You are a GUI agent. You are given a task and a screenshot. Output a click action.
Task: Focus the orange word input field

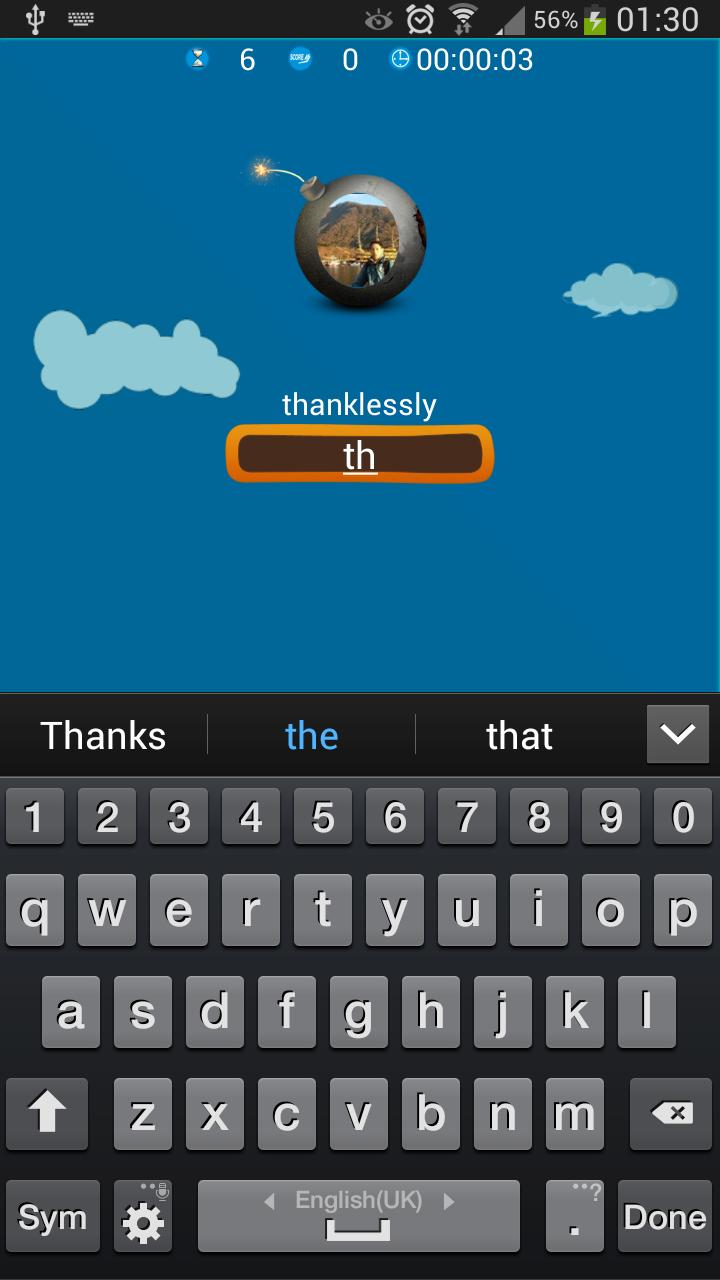coord(360,455)
